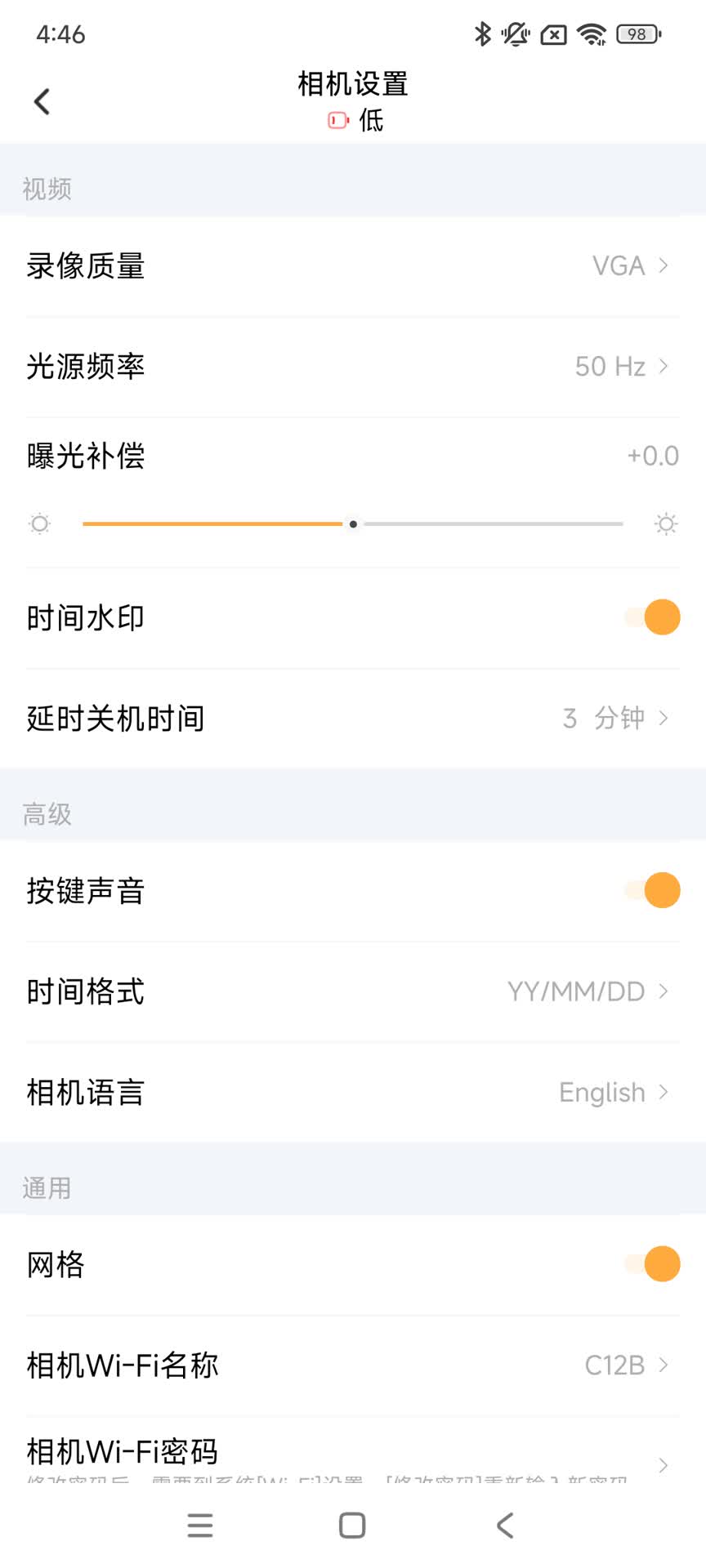Screen dimensions: 706x1568
Task: Open the 光源频率 50 Hz frequency selector
Action: click(351, 367)
